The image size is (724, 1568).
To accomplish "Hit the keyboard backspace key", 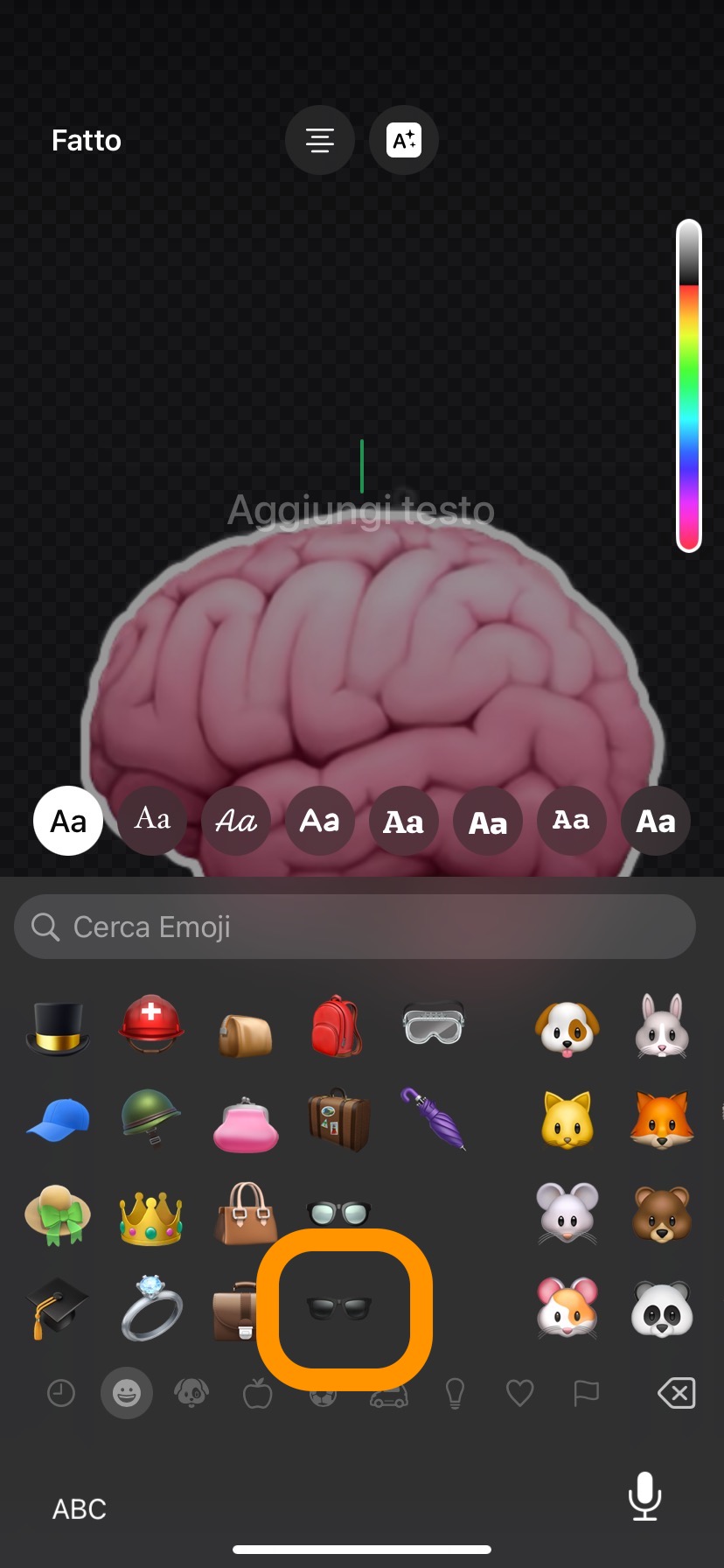I will pos(676,1393).
